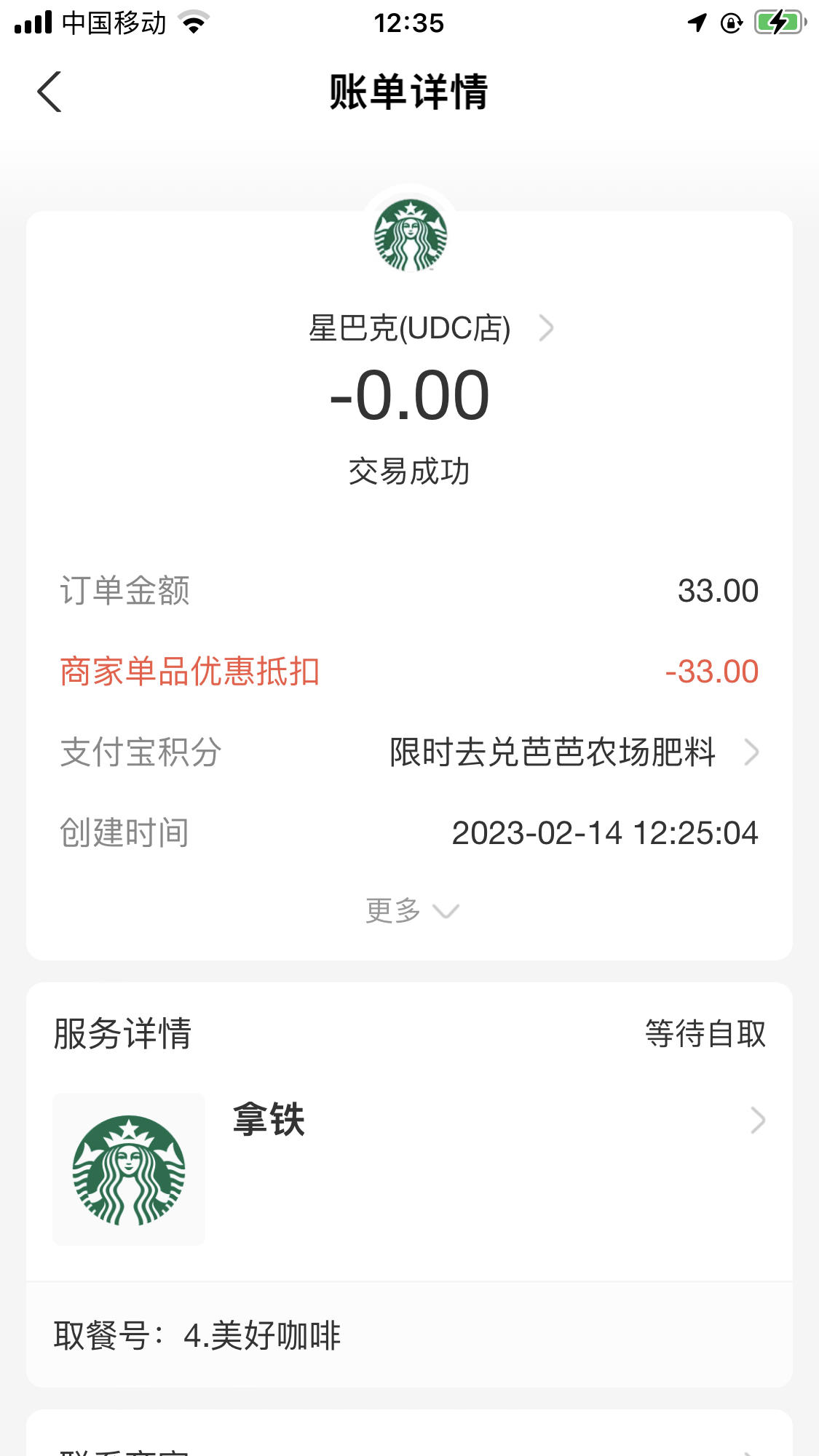Expand 更多 bill details
The image size is (819, 1456).
click(x=412, y=910)
